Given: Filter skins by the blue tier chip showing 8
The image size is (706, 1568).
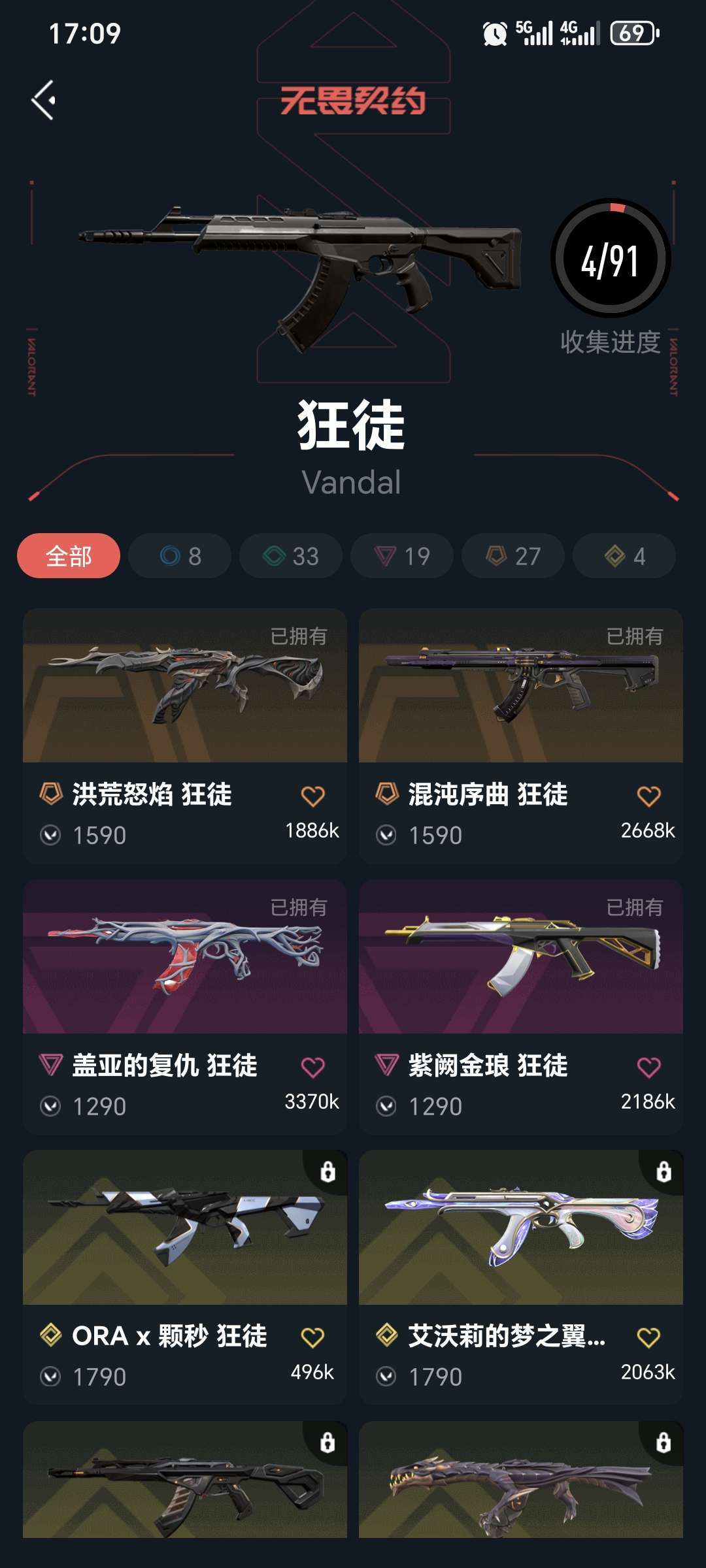Looking at the screenshot, I should point(180,556).
